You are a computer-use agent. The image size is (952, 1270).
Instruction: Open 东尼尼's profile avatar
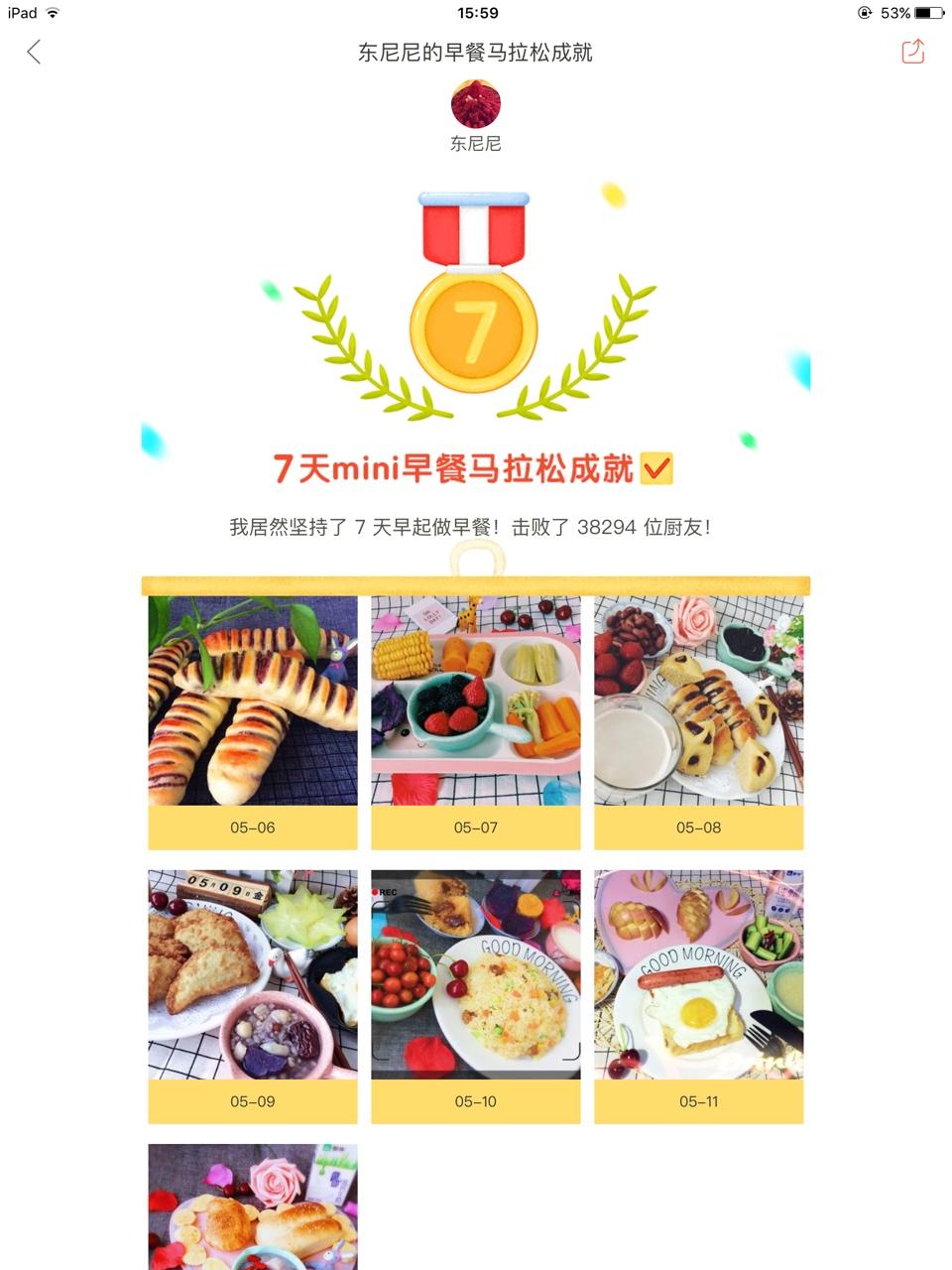475,104
